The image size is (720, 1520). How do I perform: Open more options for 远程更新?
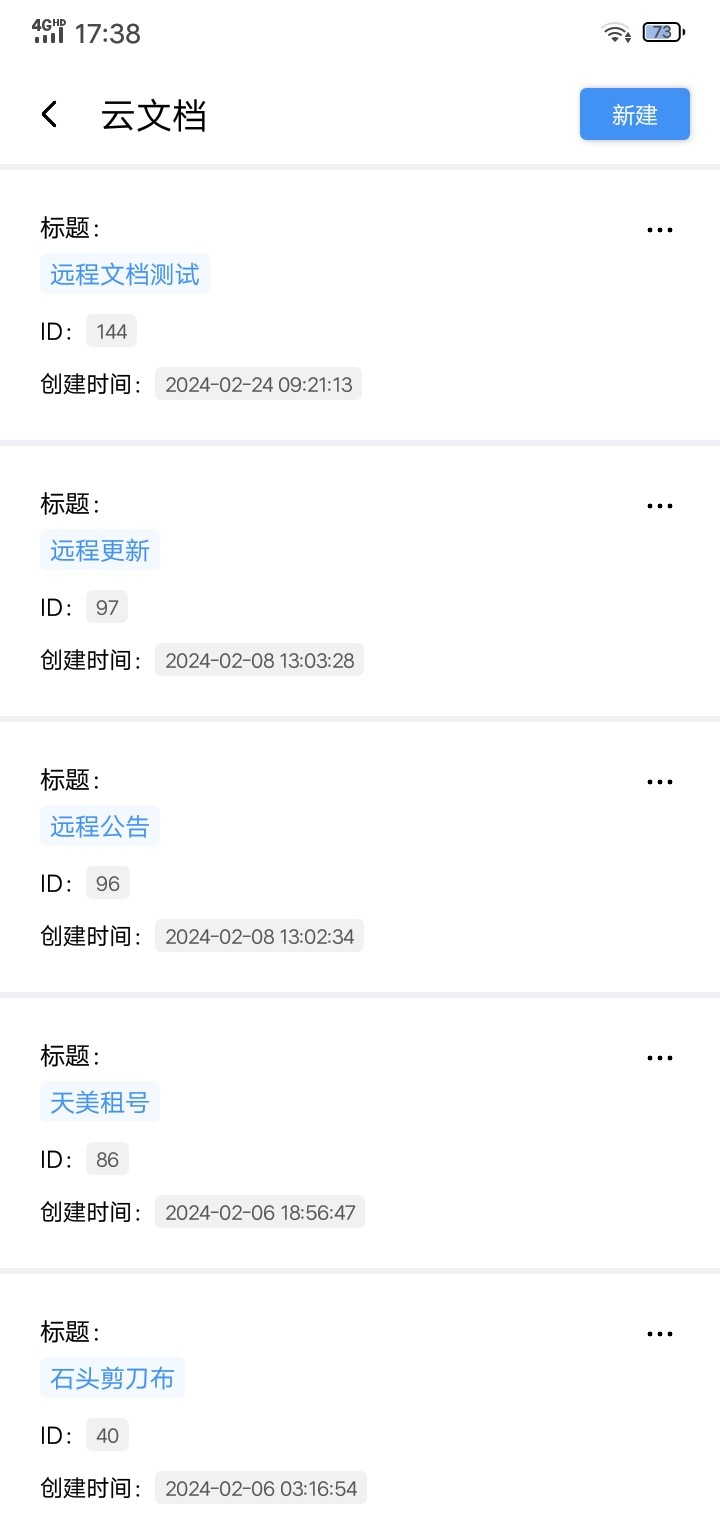click(659, 506)
